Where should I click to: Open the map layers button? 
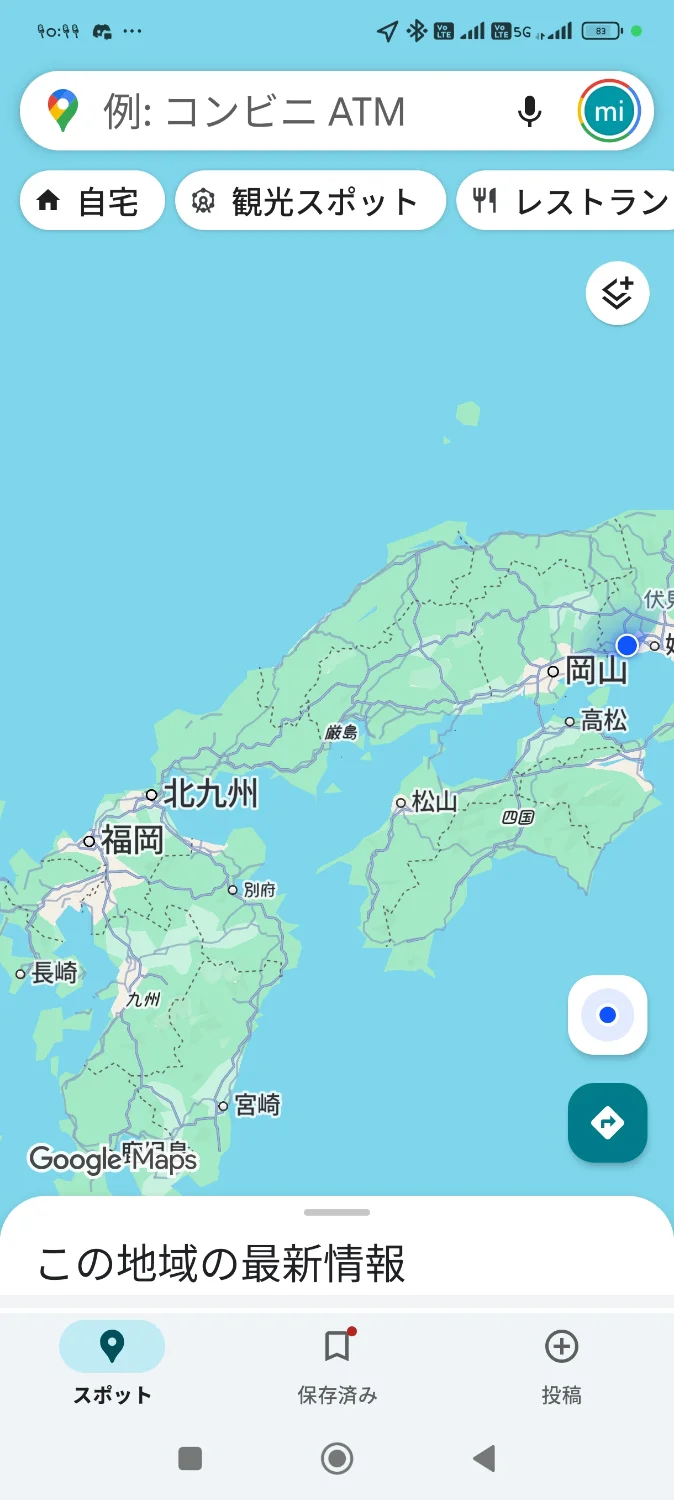(618, 293)
